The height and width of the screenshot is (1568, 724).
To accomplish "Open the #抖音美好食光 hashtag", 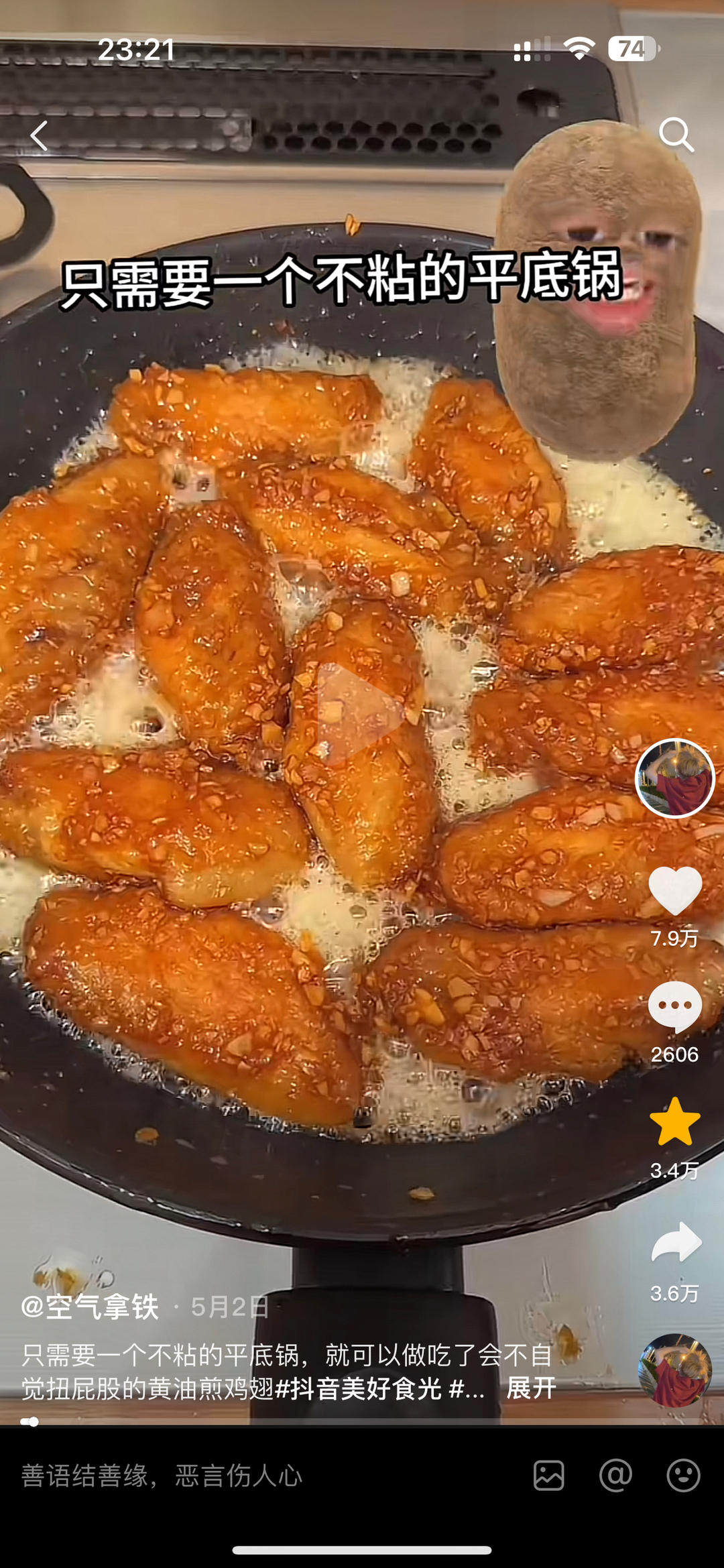I will click(359, 1388).
